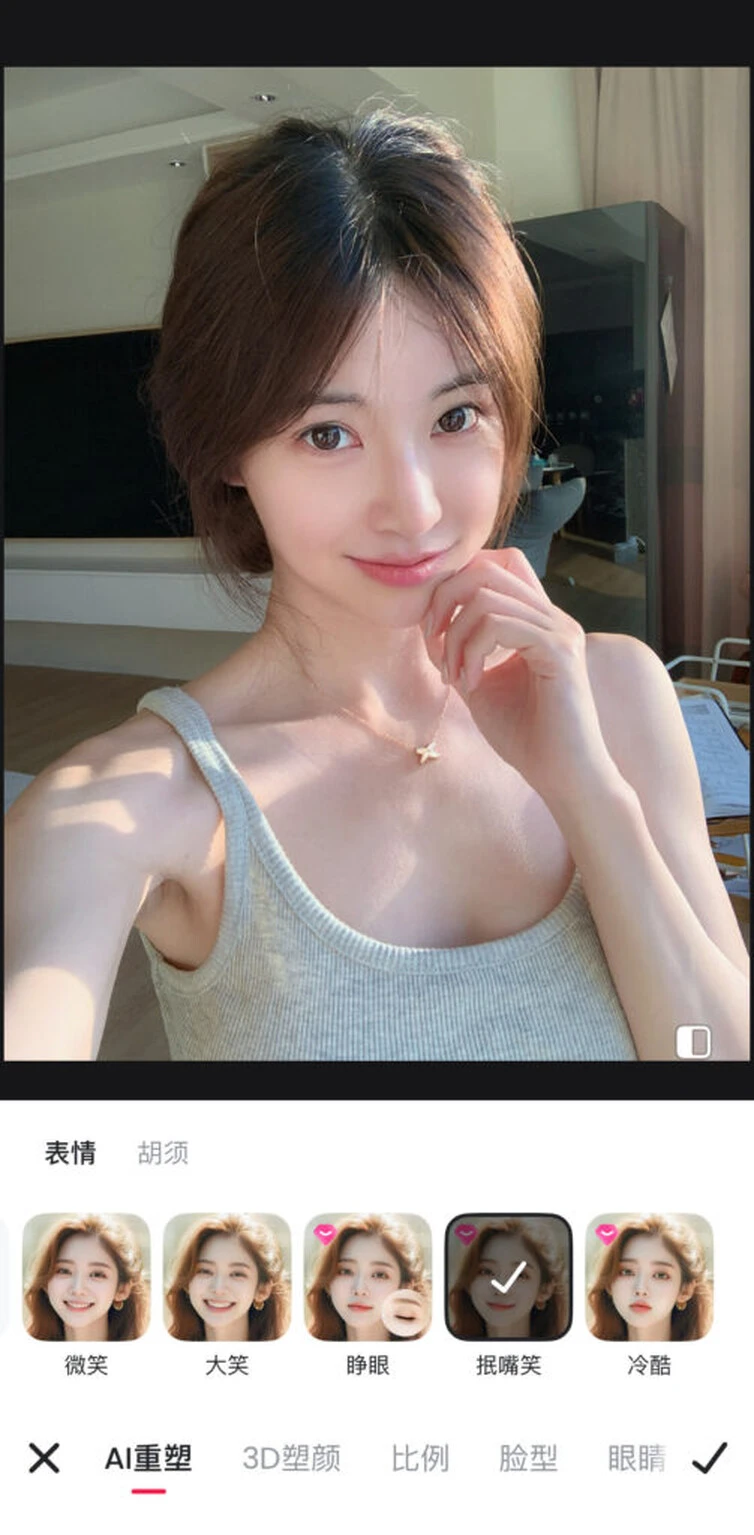Select the 表情 tab
Screen dimensions: 754x1535
tap(70, 1153)
